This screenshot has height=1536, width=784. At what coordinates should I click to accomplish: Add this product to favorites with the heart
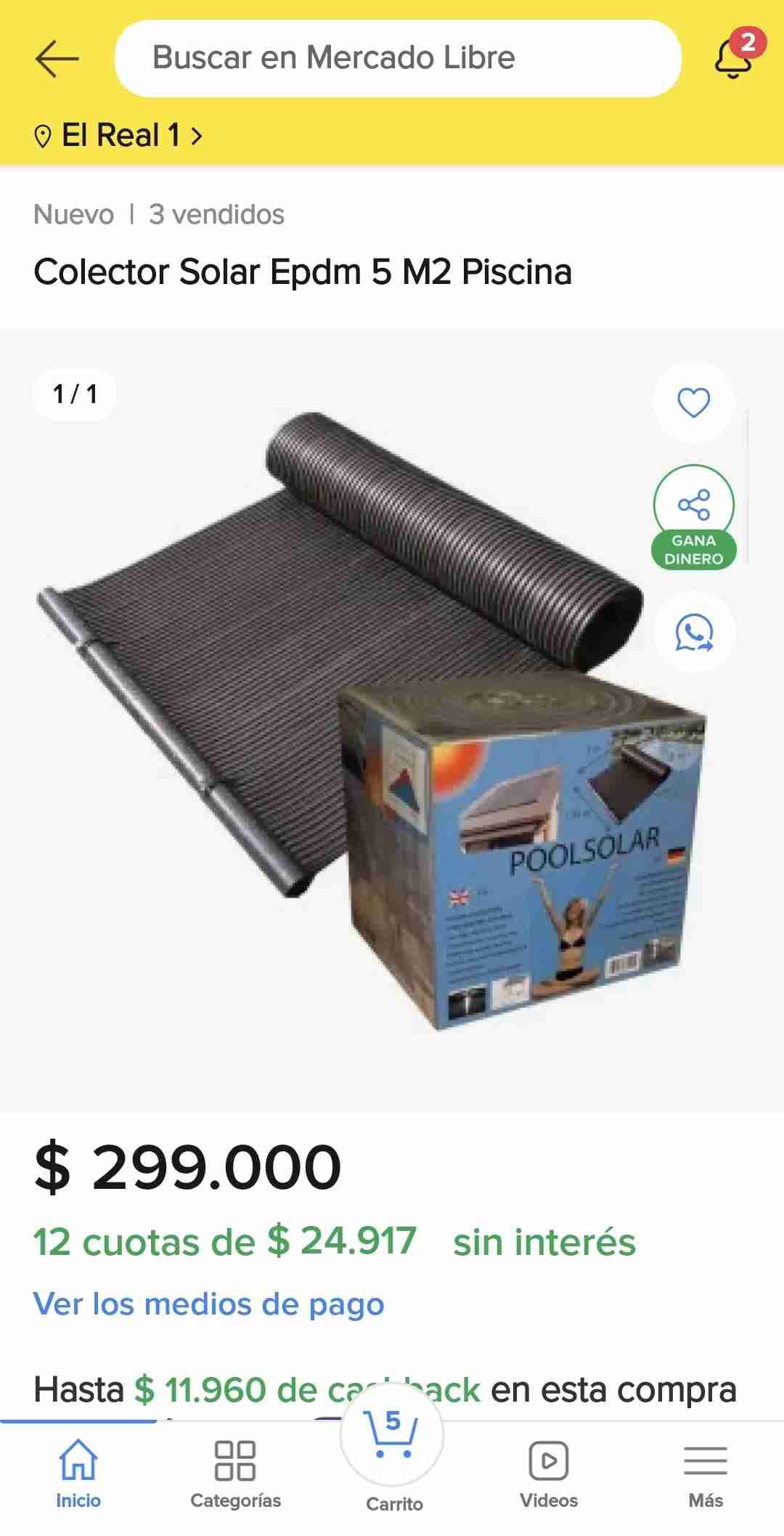(x=693, y=402)
